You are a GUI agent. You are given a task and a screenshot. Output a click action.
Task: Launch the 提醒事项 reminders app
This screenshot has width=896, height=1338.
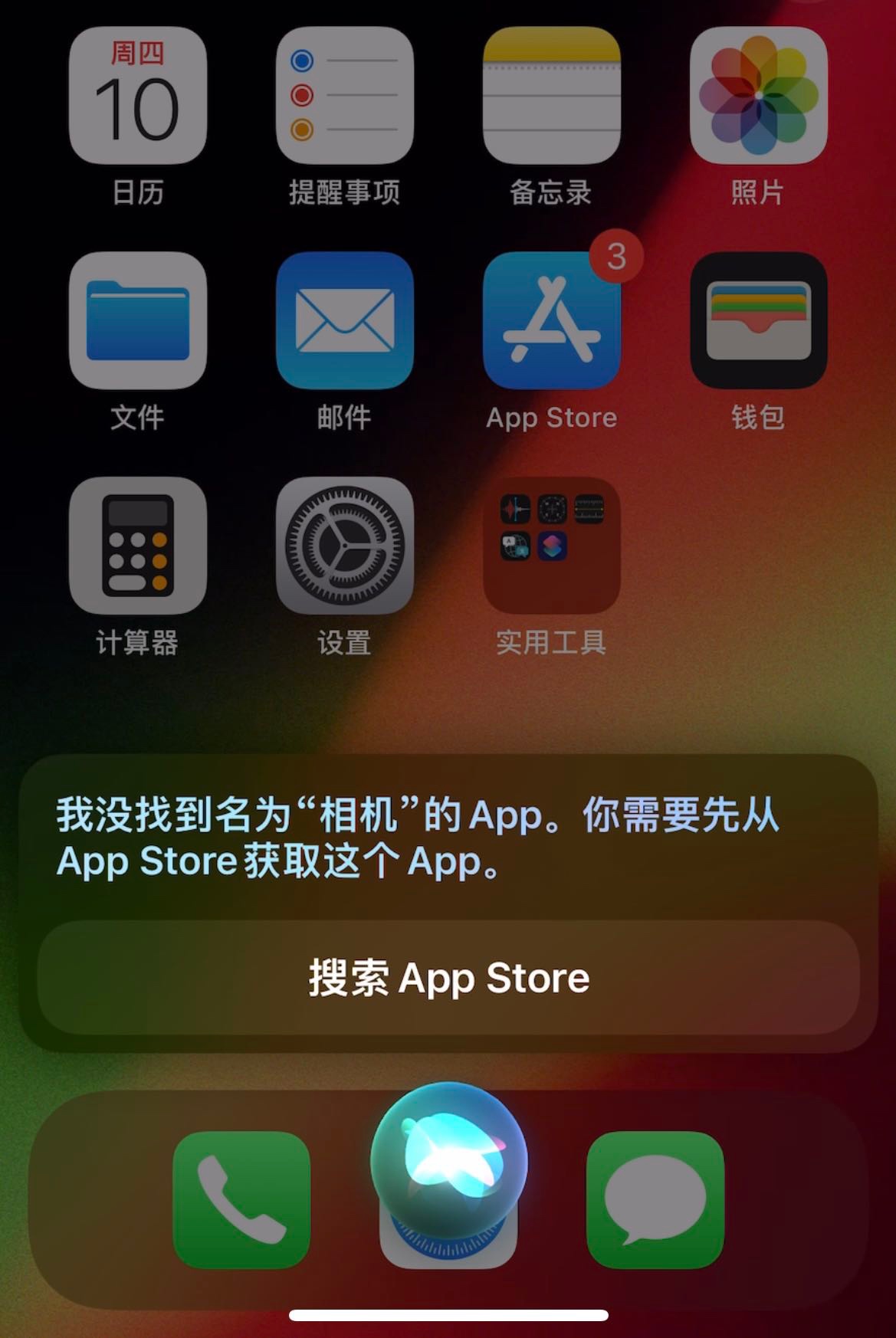(x=344, y=96)
